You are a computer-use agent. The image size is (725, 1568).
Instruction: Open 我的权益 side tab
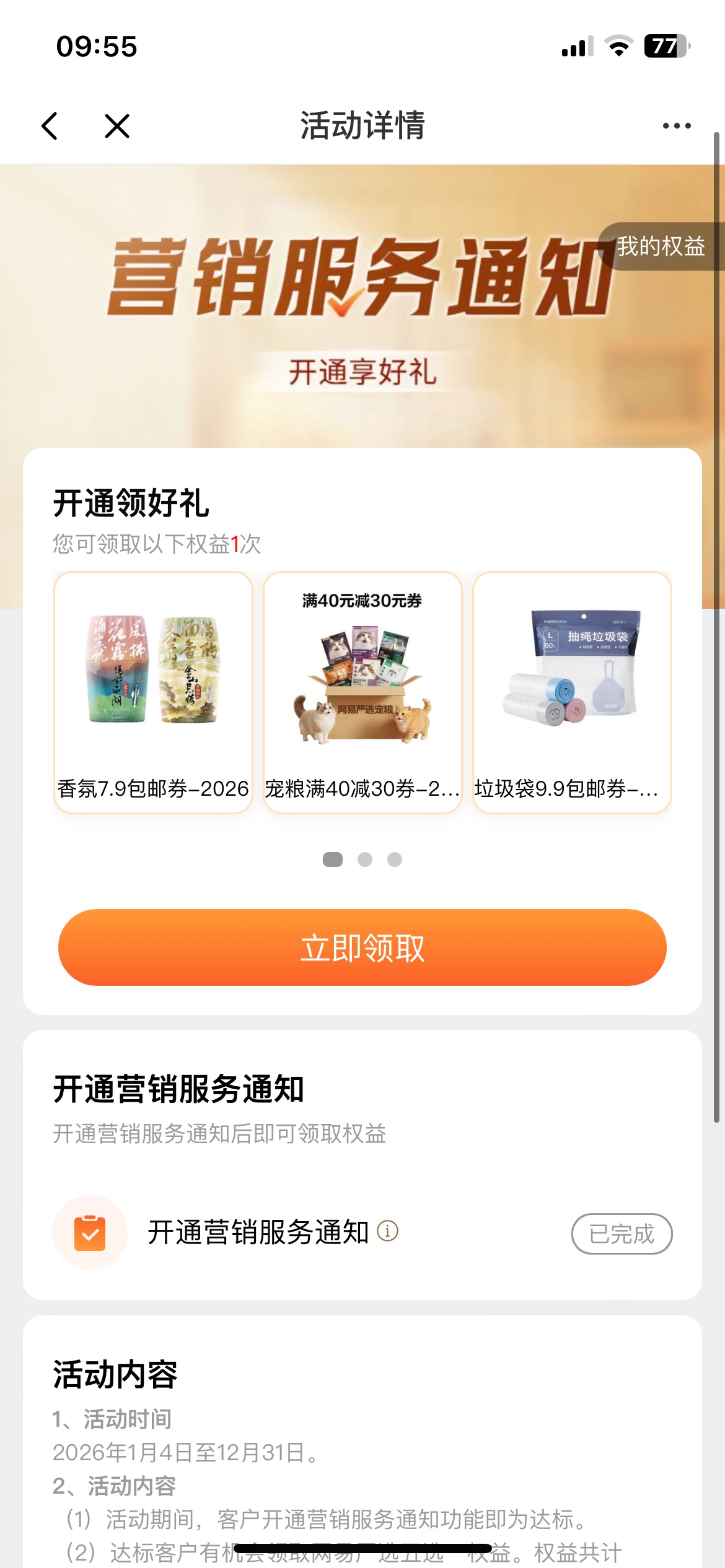pyautogui.click(x=661, y=246)
